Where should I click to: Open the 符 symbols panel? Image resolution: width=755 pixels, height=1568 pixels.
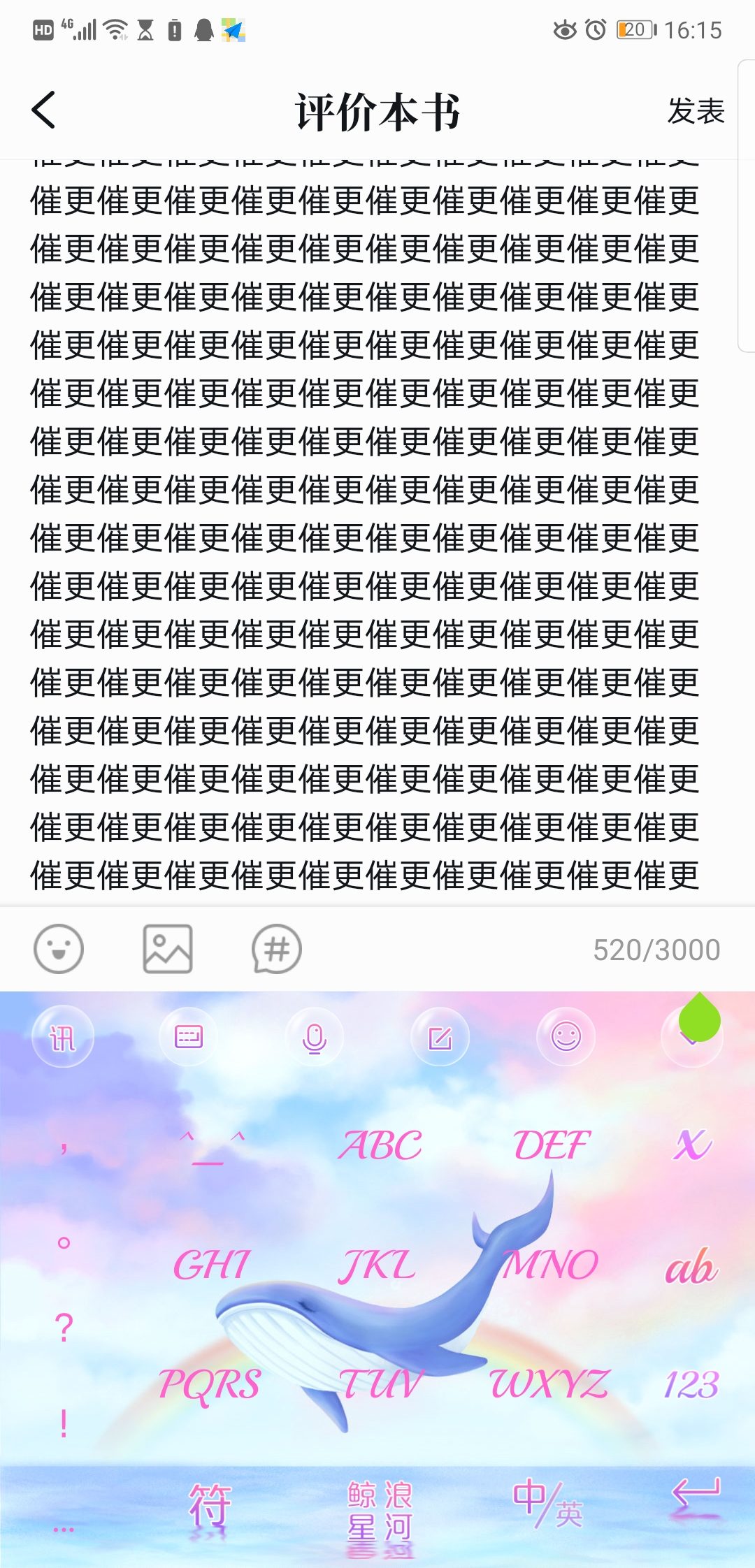click(210, 1506)
